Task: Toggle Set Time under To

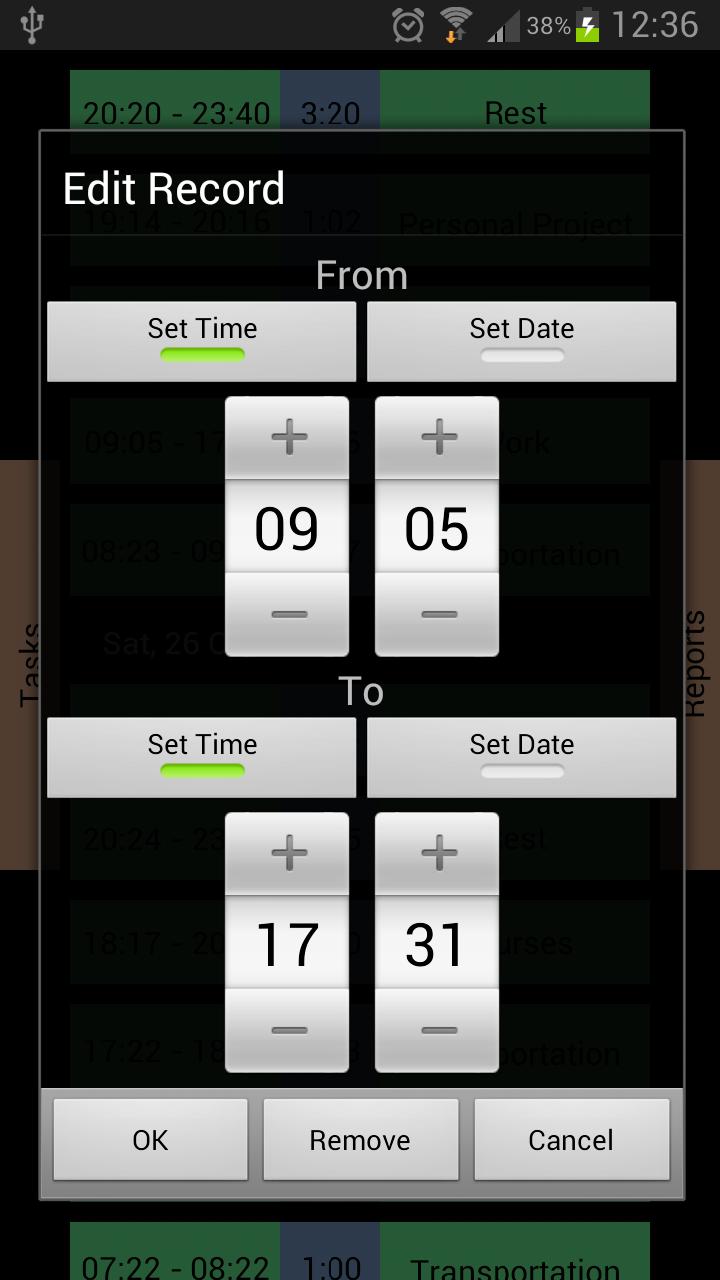Action: 201,757
